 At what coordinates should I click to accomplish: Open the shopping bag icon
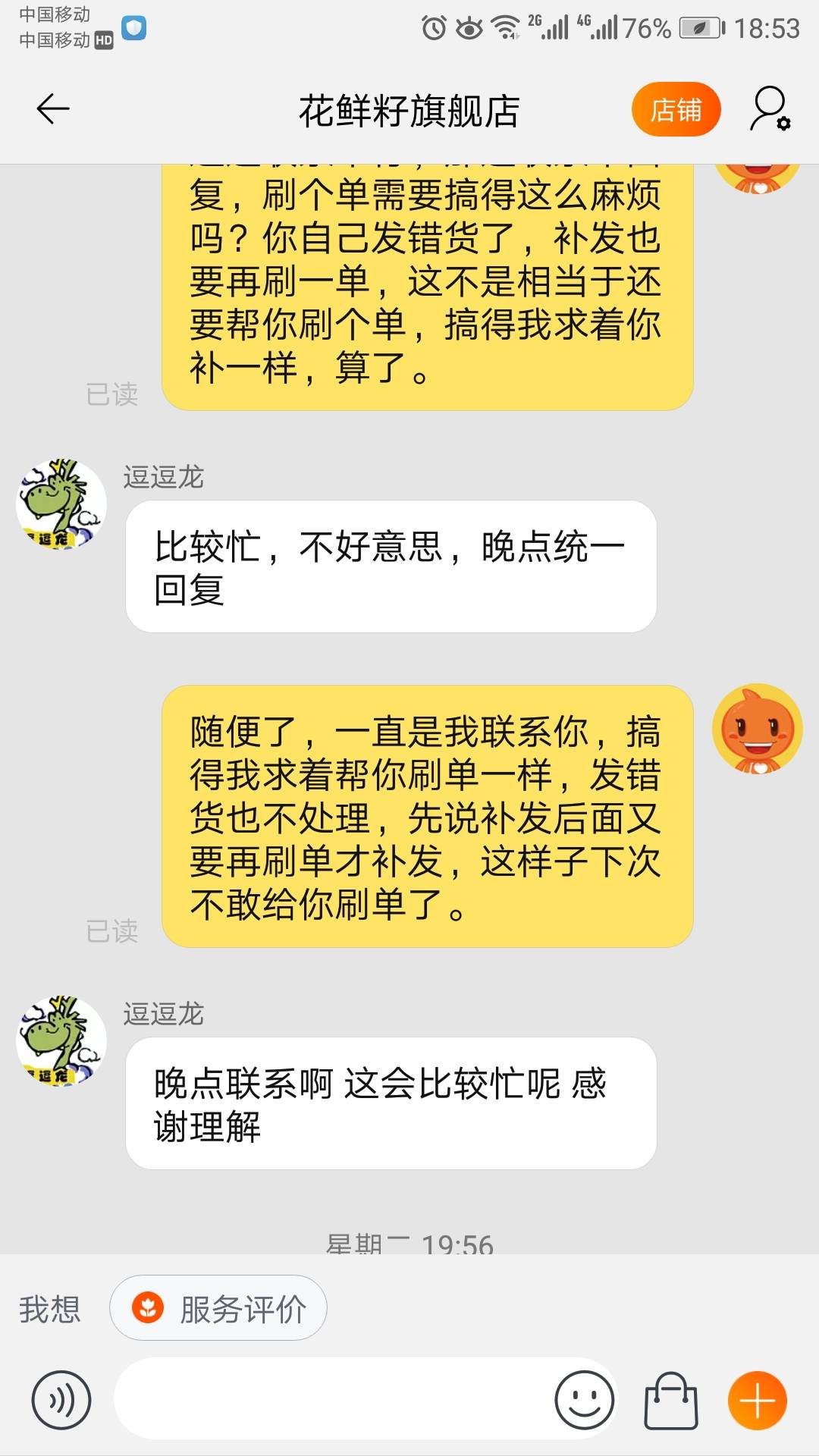click(670, 1400)
